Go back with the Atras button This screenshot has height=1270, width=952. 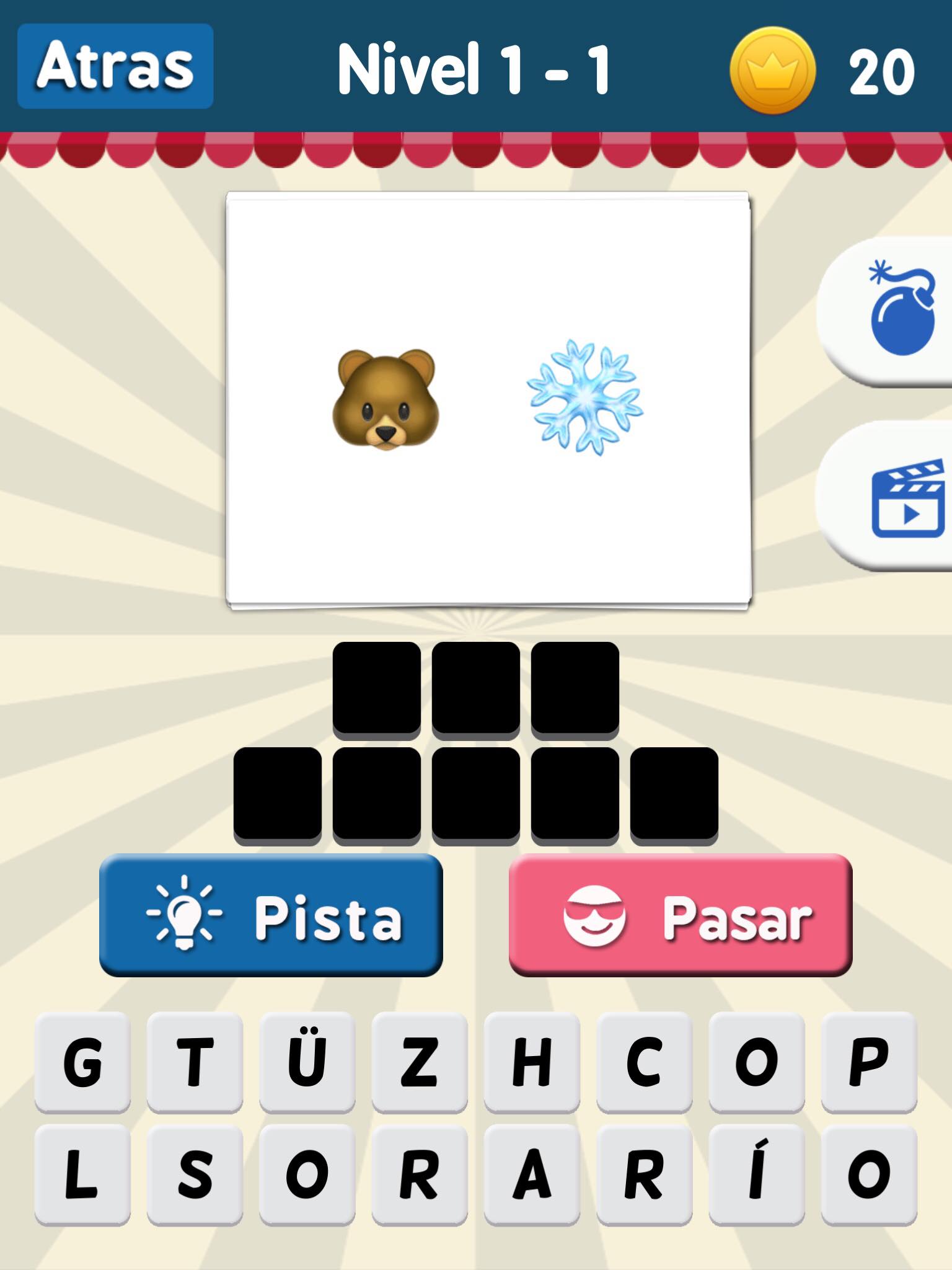[115, 66]
